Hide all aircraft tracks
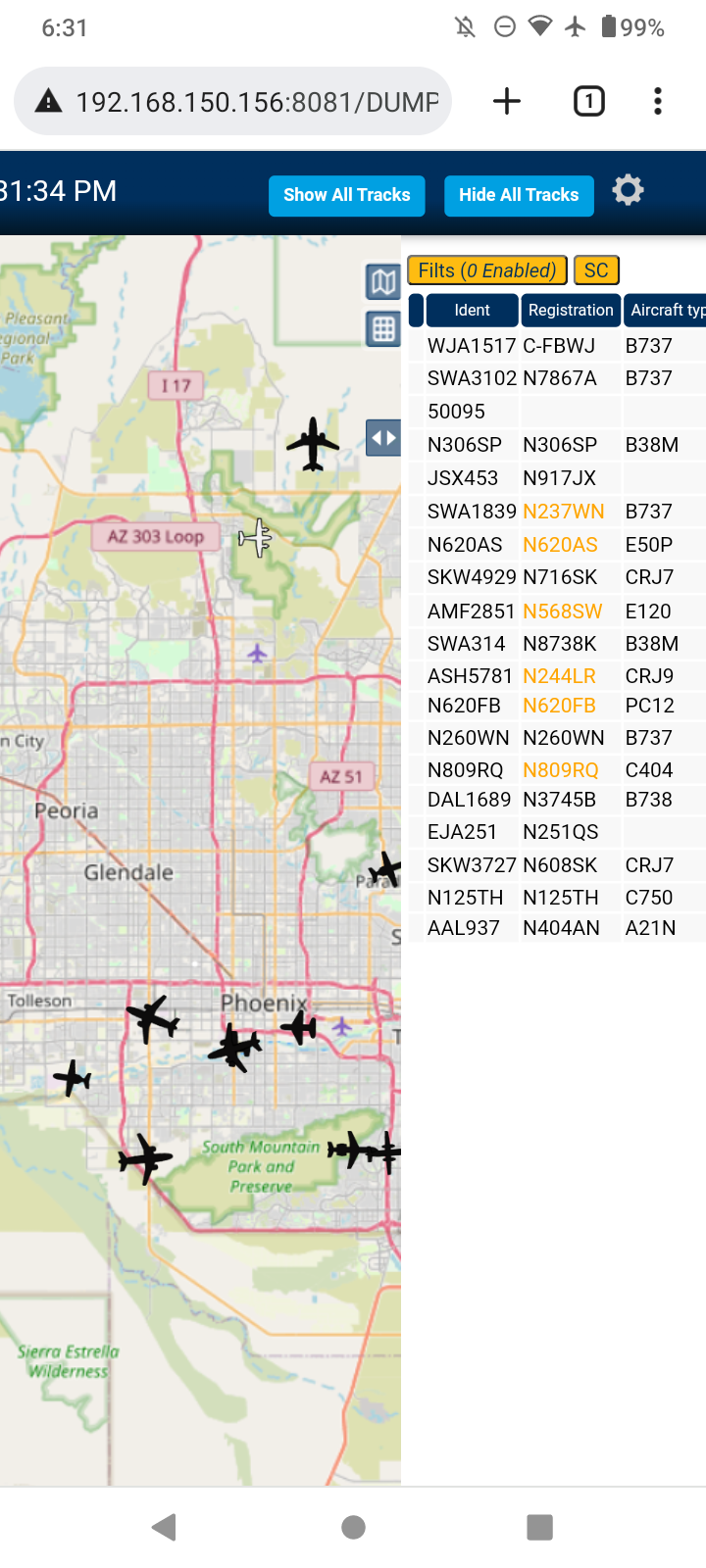Viewport: 706px width, 1568px height. 519,195
